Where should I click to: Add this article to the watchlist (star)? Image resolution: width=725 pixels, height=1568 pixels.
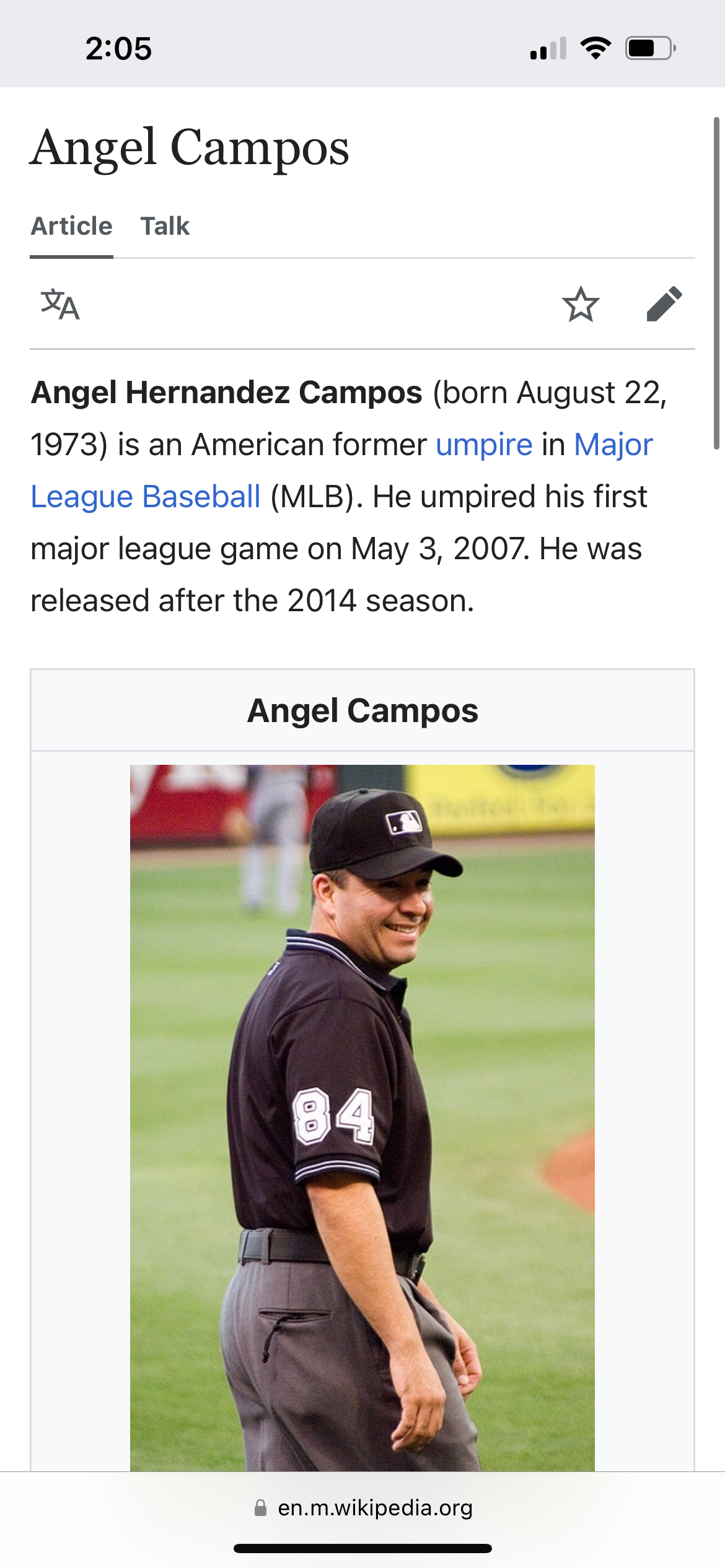[581, 304]
